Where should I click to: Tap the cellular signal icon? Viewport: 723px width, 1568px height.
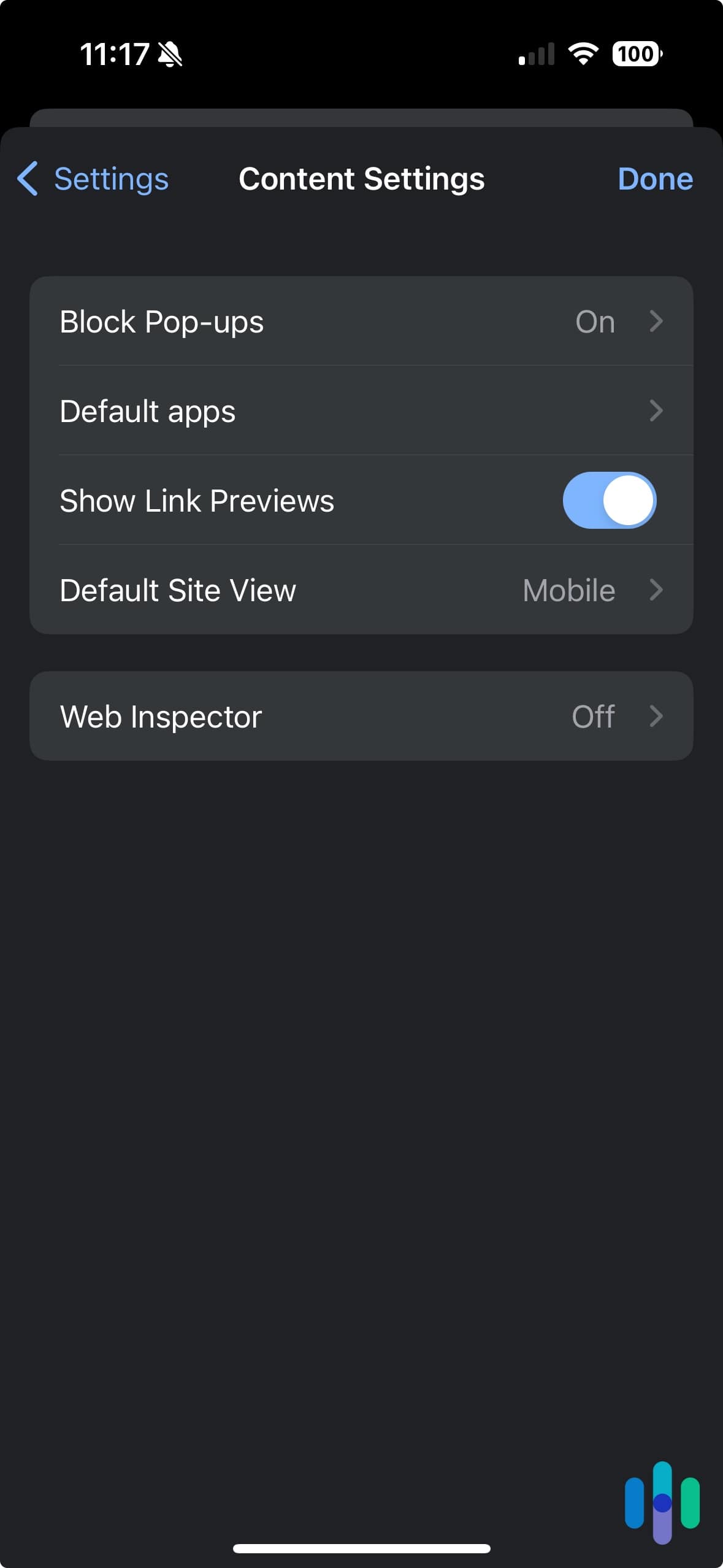[536, 55]
